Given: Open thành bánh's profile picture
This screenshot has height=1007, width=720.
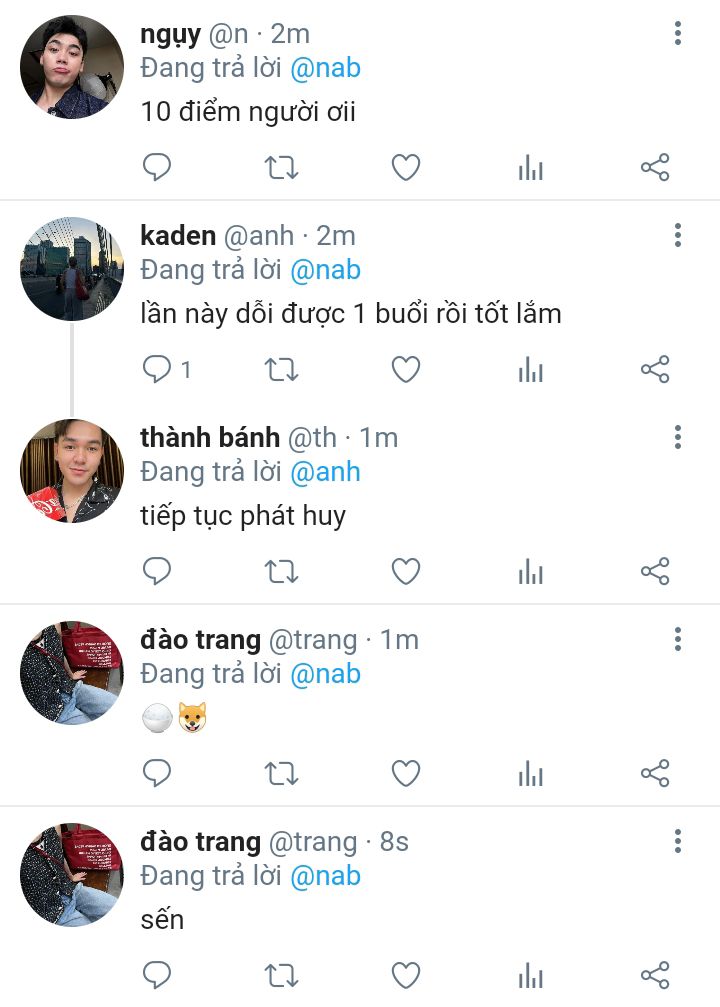Looking at the screenshot, I should pyautogui.click(x=72, y=471).
